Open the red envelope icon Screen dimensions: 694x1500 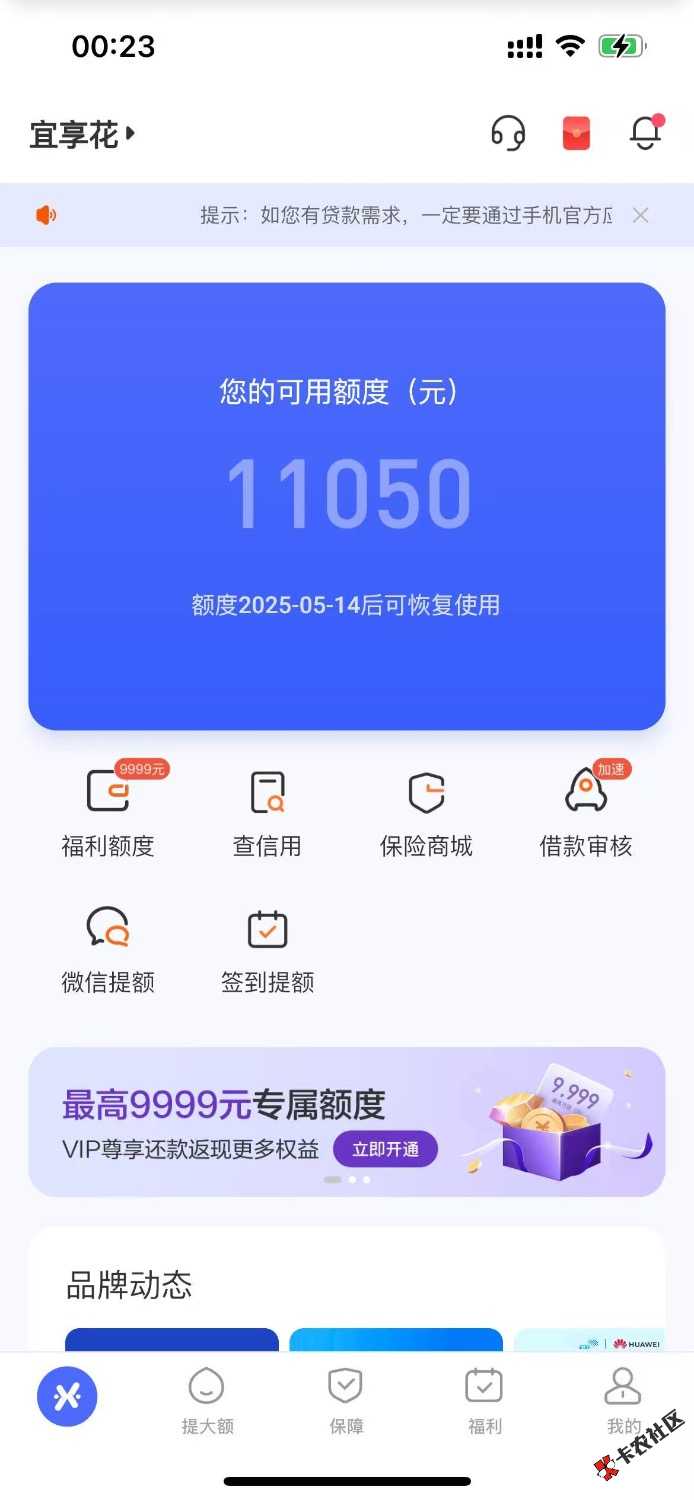[576, 133]
